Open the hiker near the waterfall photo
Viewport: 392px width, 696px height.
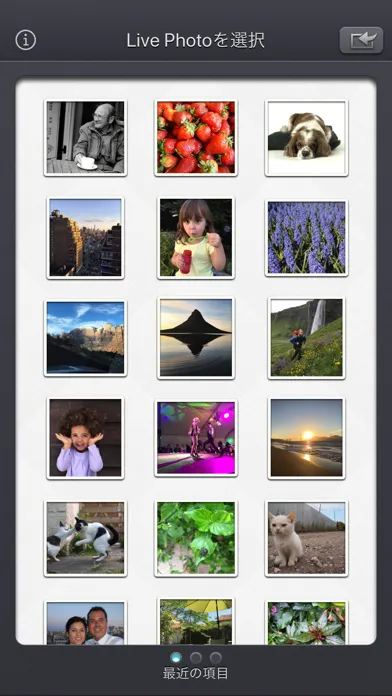[306, 338]
